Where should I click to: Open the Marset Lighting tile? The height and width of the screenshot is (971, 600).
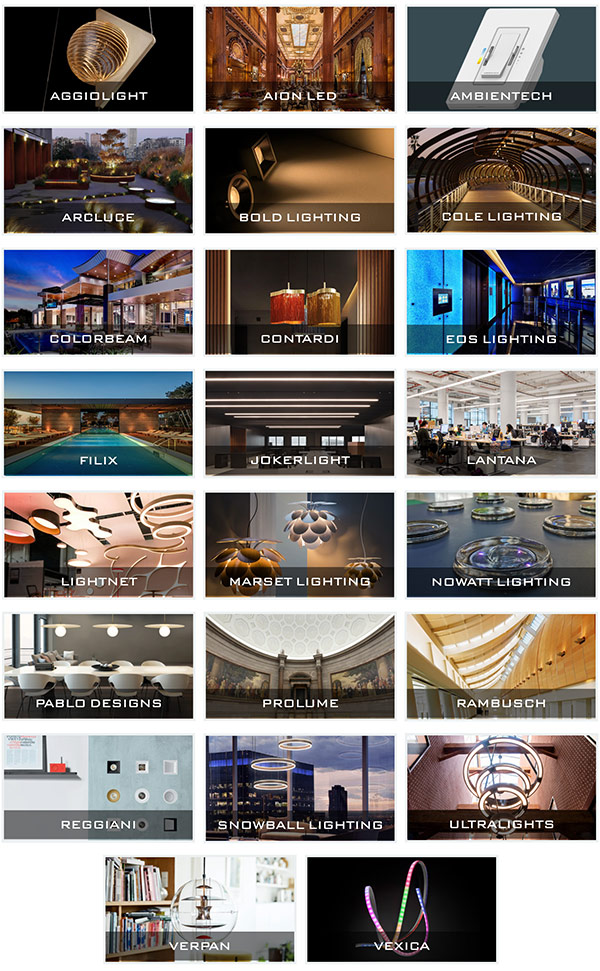pos(300,545)
